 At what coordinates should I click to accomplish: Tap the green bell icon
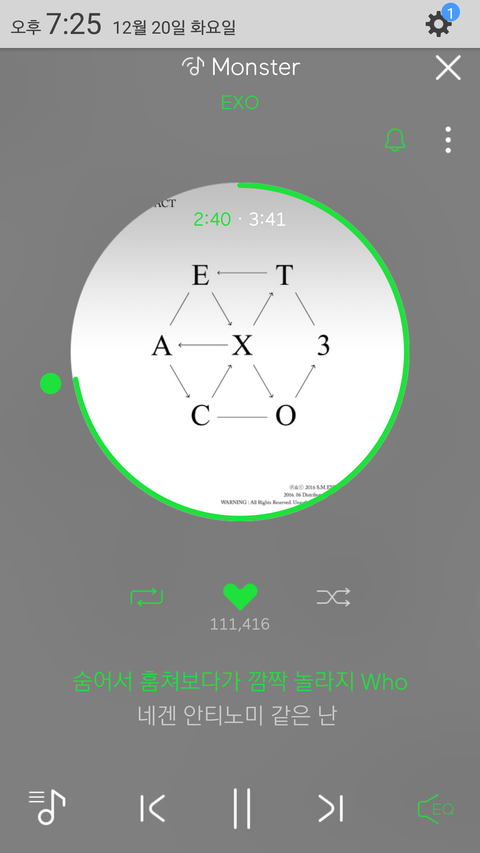coord(395,140)
